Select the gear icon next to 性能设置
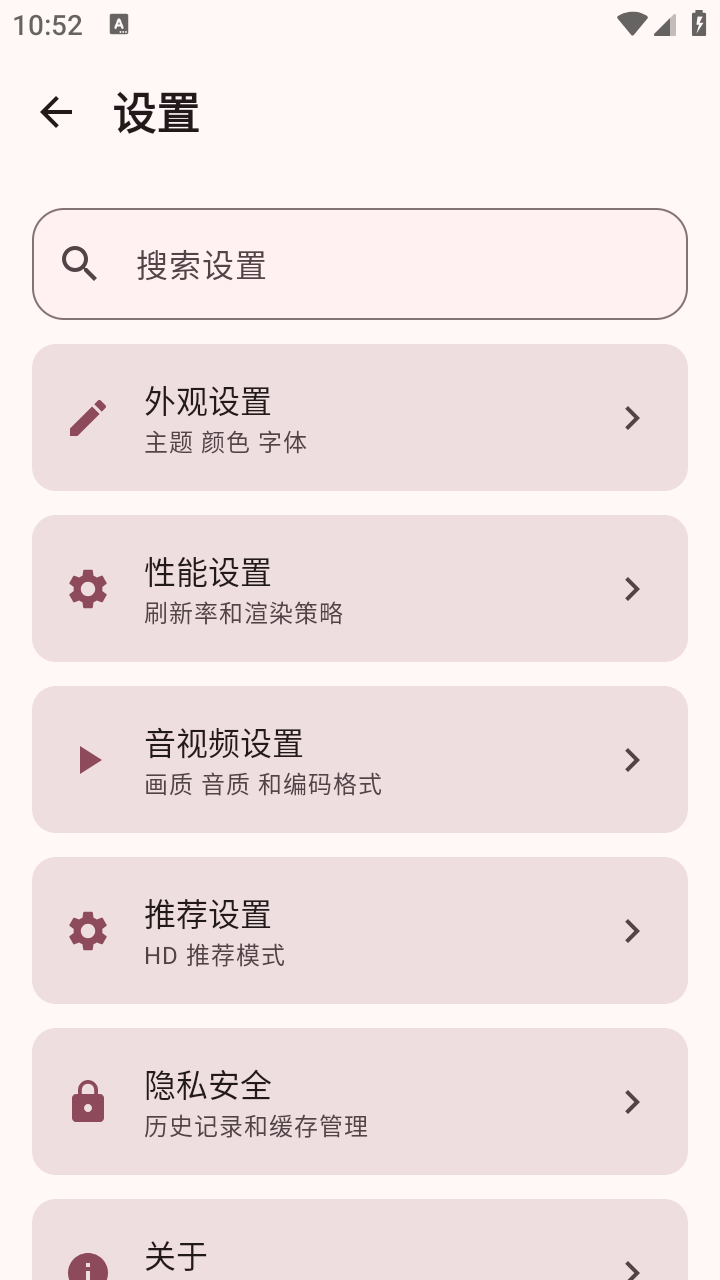This screenshot has width=720, height=1280. coord(88,588)
